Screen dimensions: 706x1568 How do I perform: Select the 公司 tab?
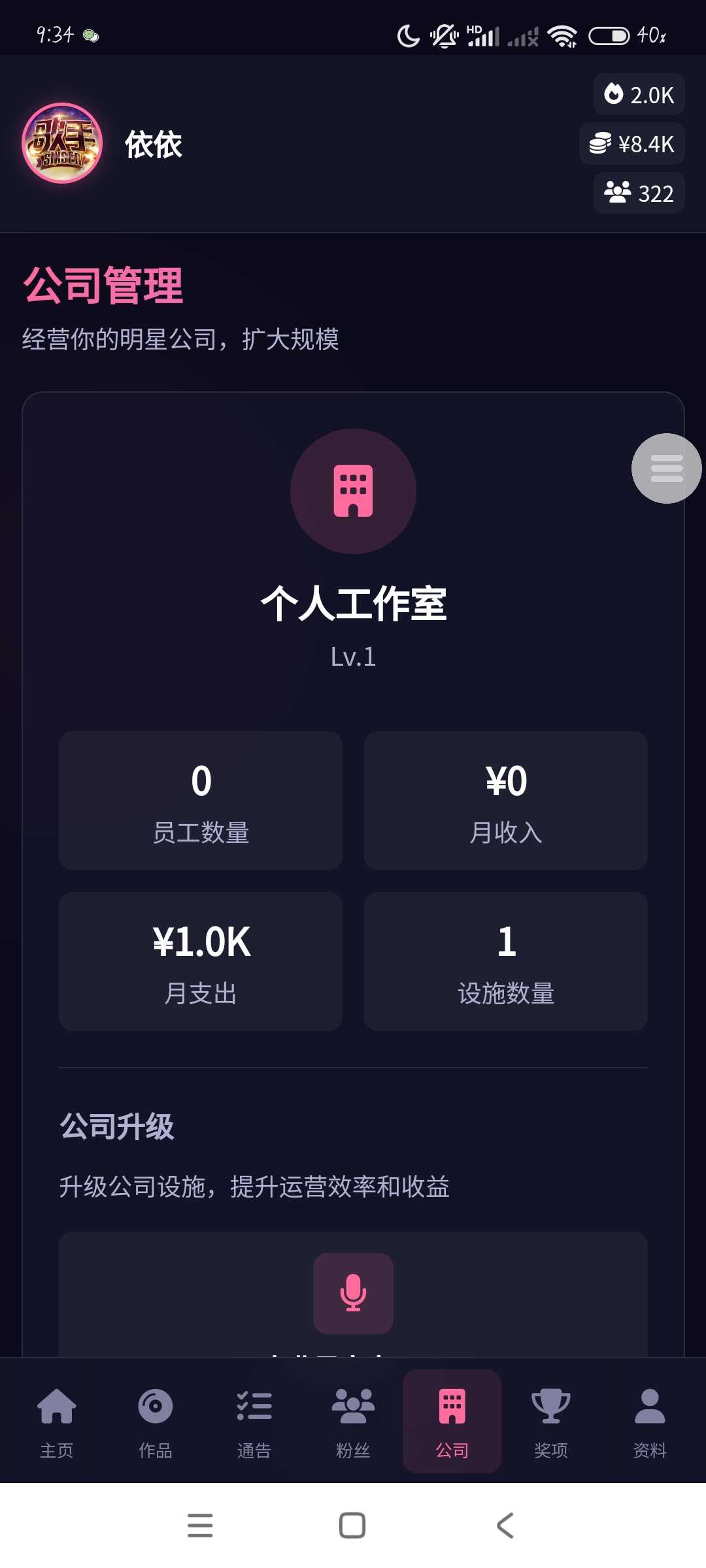tap(452, 1420)
